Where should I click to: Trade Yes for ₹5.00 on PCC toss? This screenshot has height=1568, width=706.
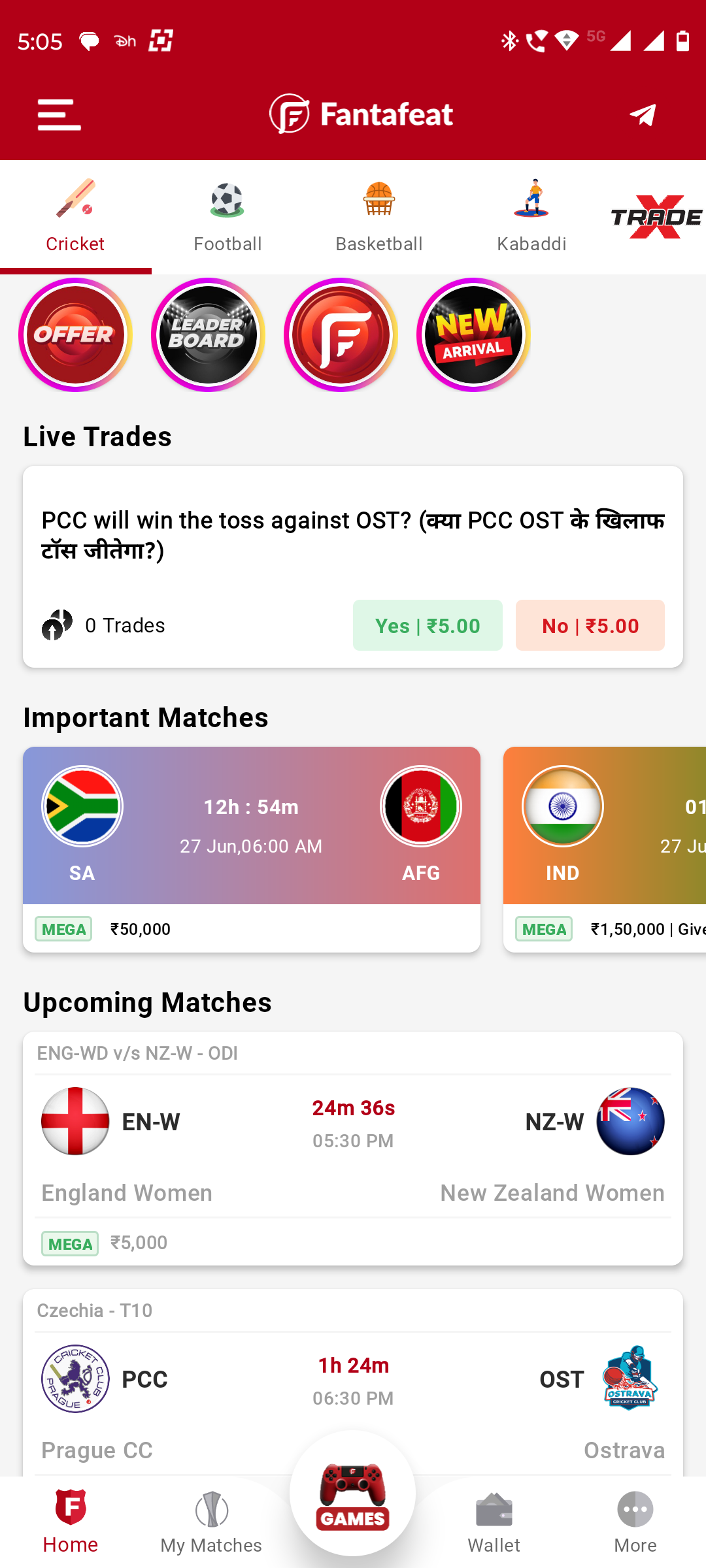coord(428,625)
